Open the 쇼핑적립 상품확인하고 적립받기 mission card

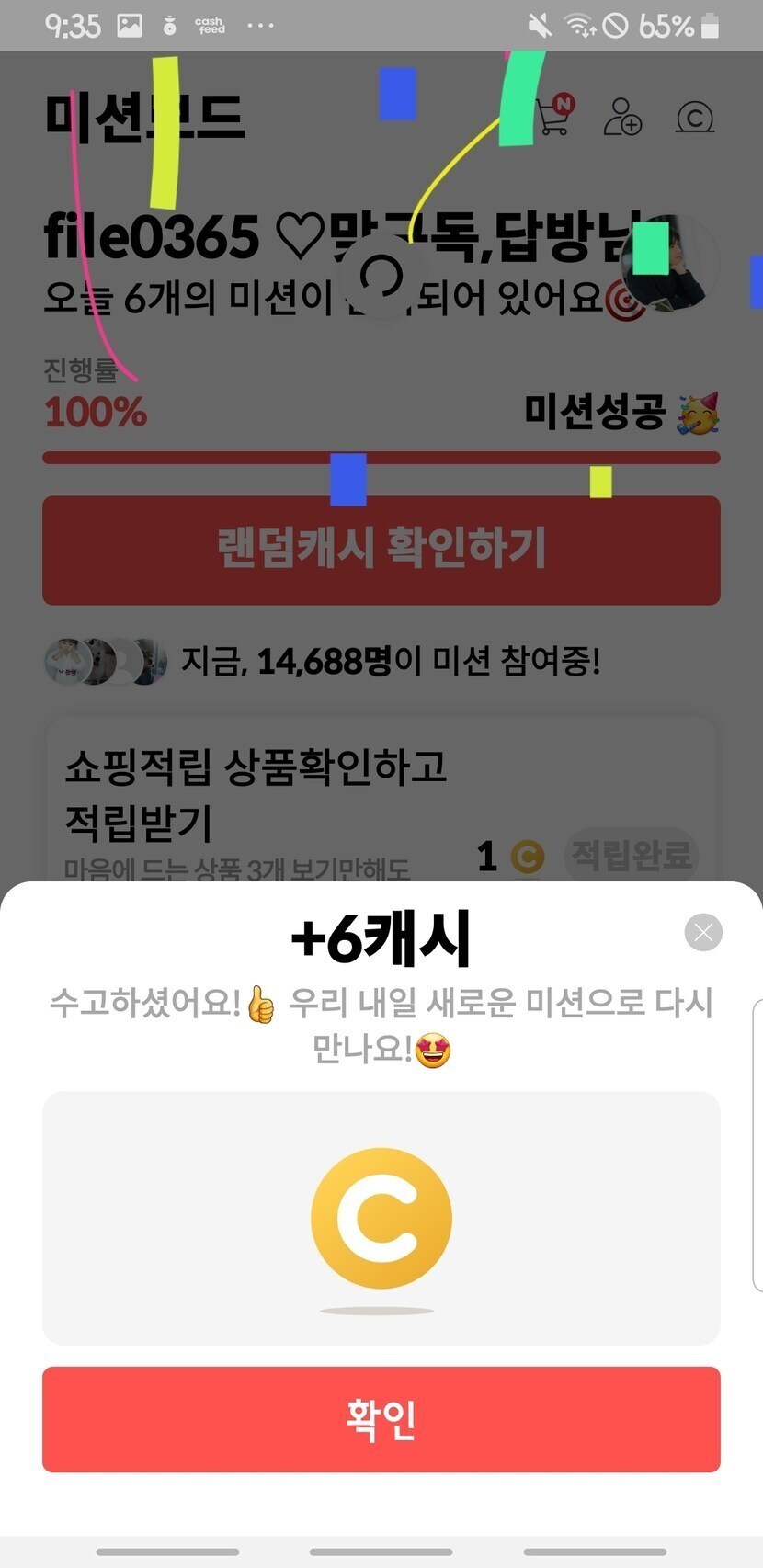click(x=257, y=795)
